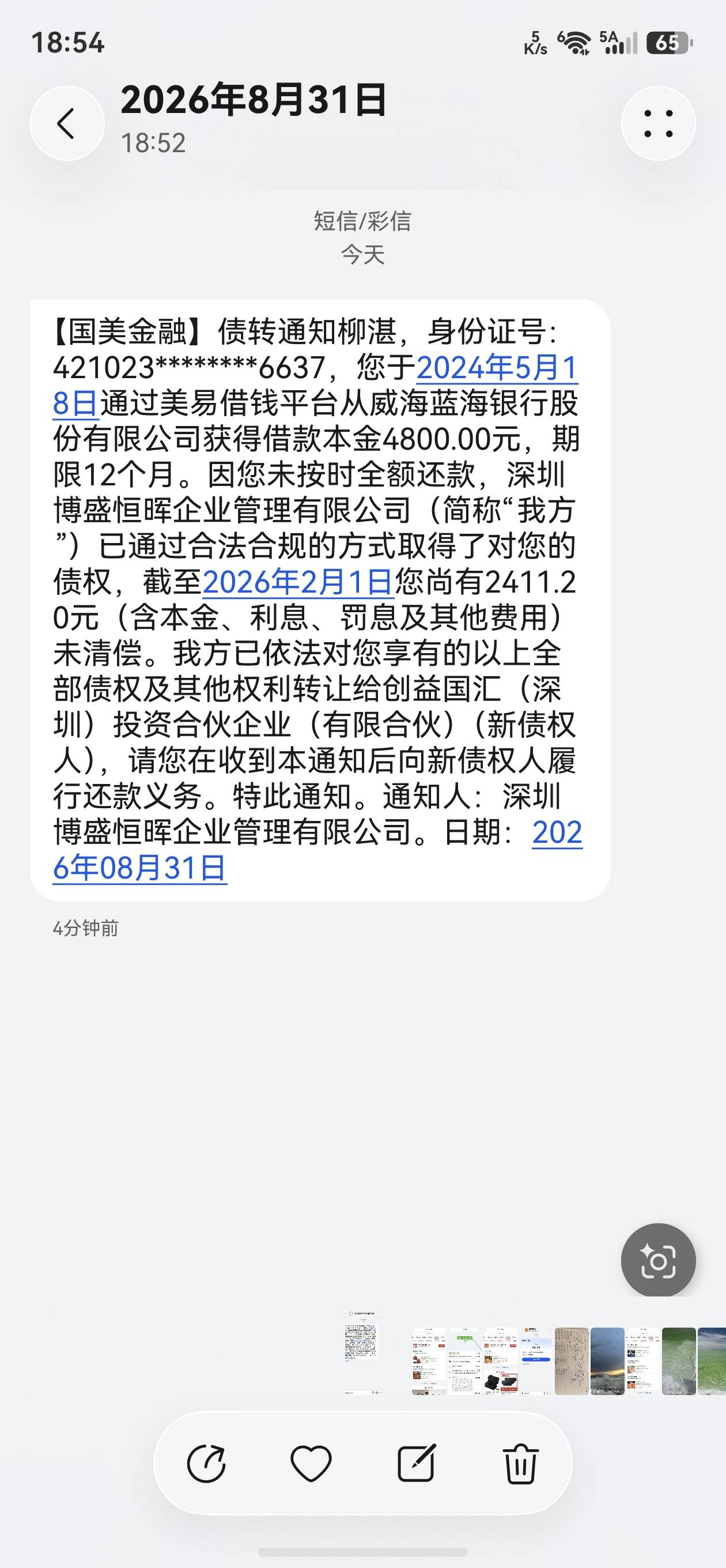Mark the picture as favorite

tap(311, 1463)
